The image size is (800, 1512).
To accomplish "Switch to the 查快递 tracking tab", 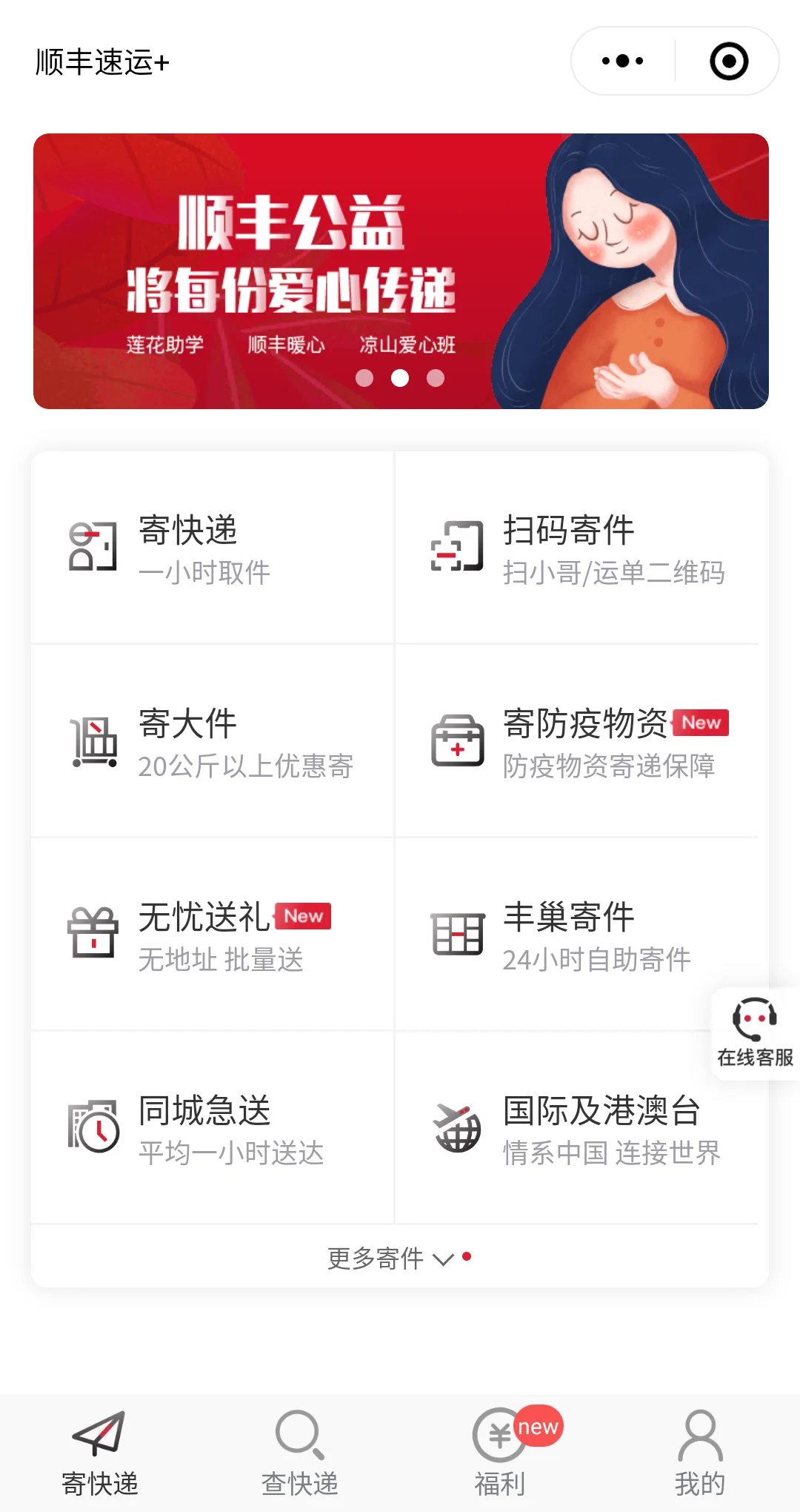I will pos(300,1453).
